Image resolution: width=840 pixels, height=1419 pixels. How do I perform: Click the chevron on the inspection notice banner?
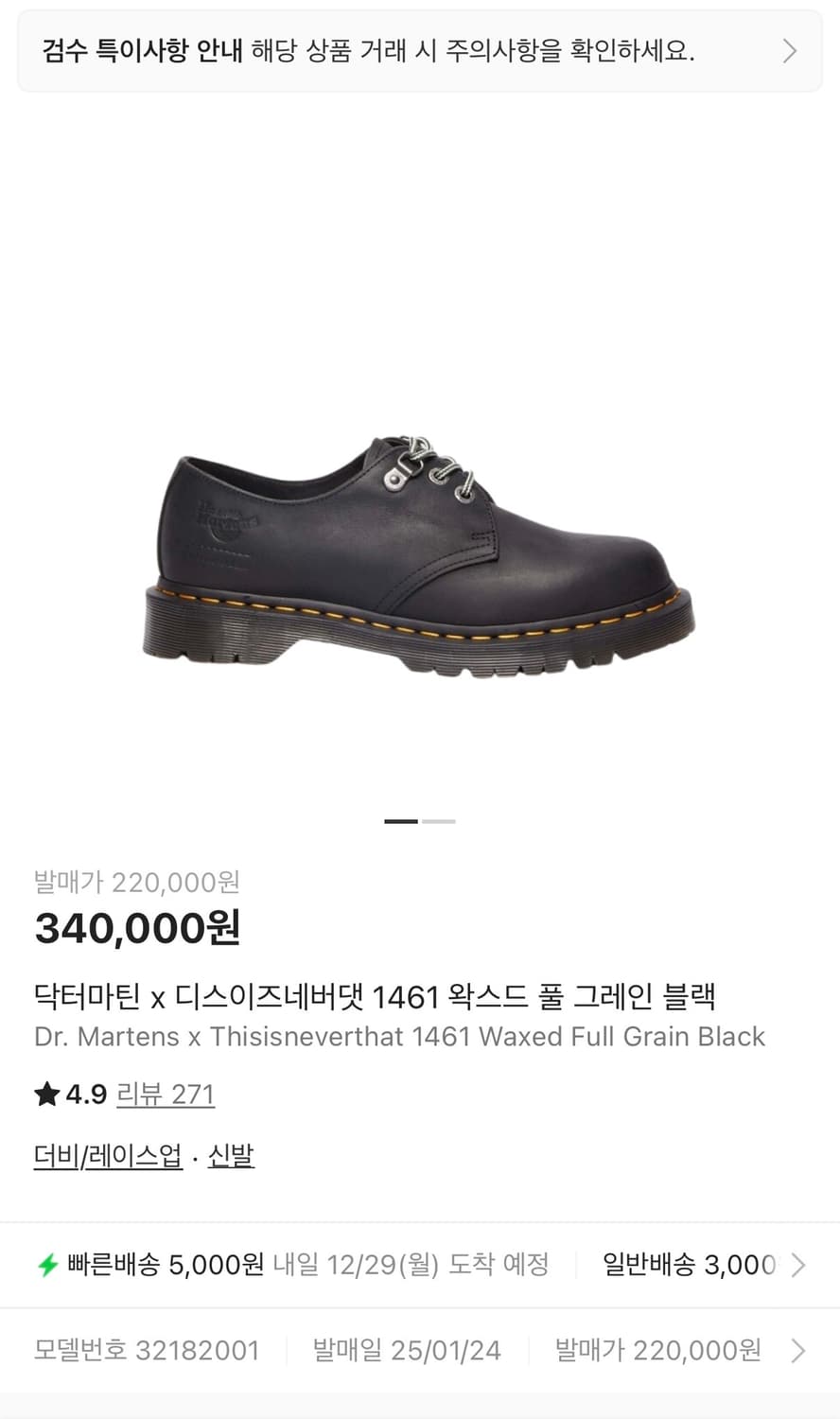[x=791, y=51]
